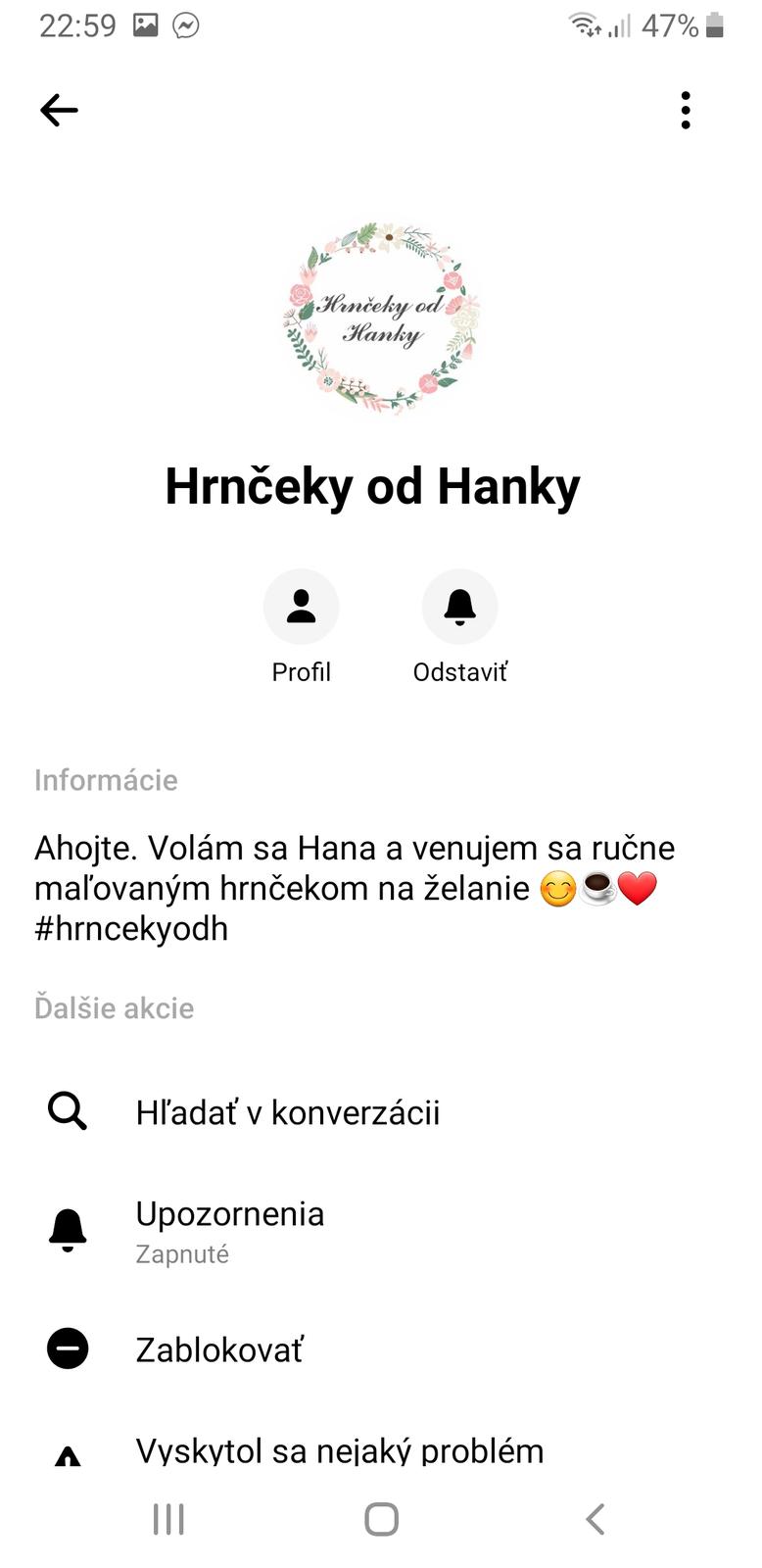
Task: Open the system recent apps view
Action: tap(168, 1519)
